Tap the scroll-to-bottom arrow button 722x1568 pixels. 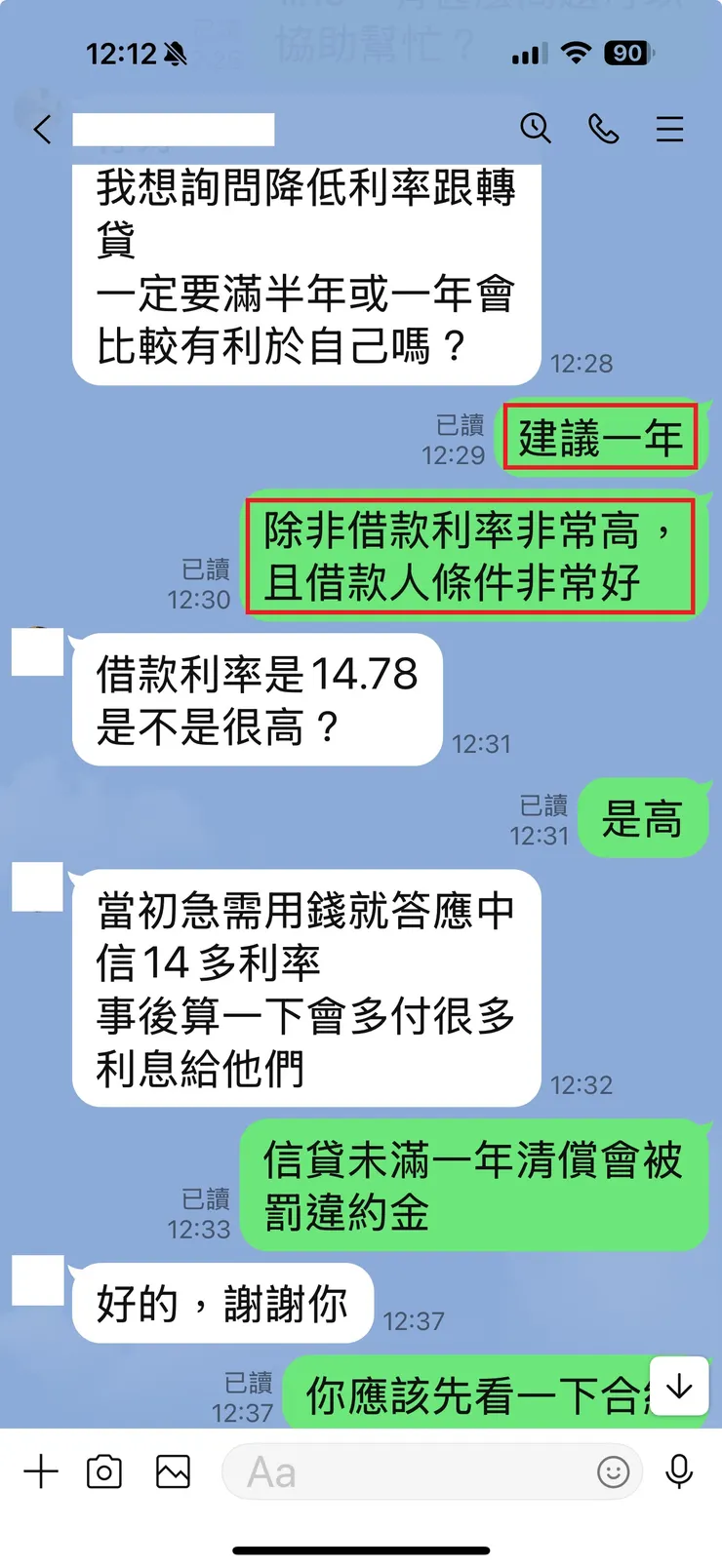tap(678, 1388)
